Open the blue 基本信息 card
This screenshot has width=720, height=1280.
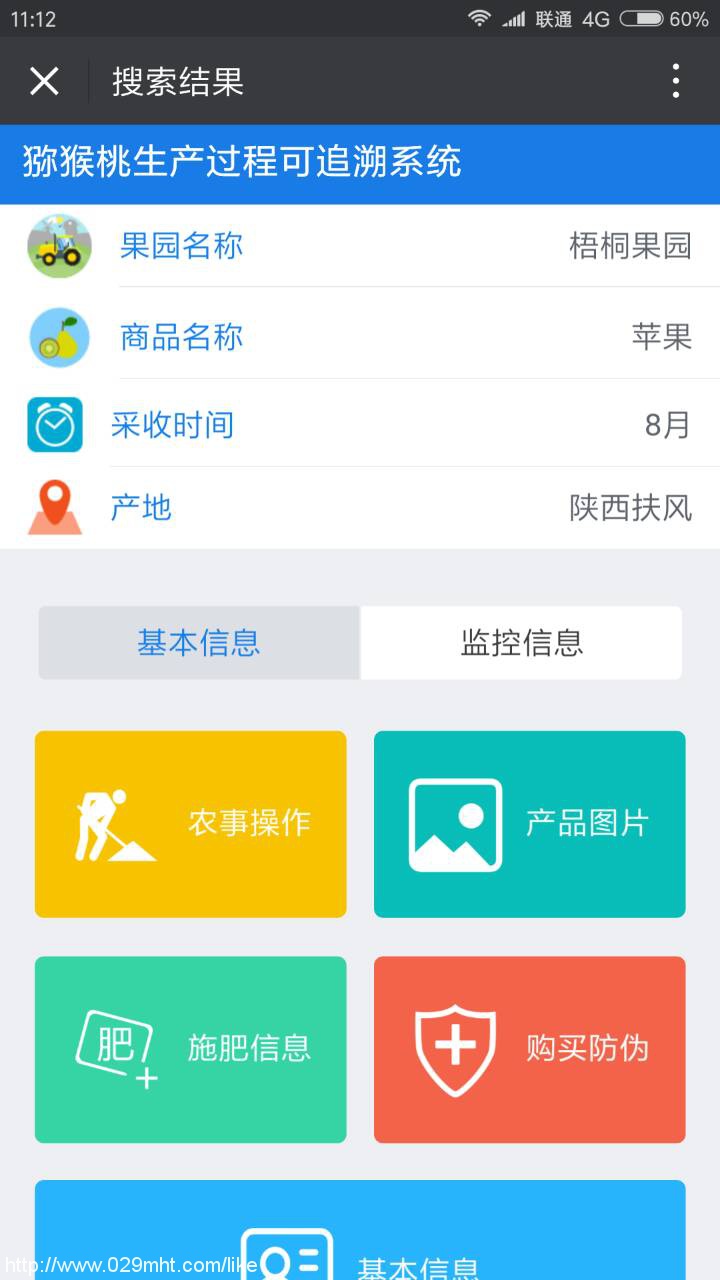360,1230
